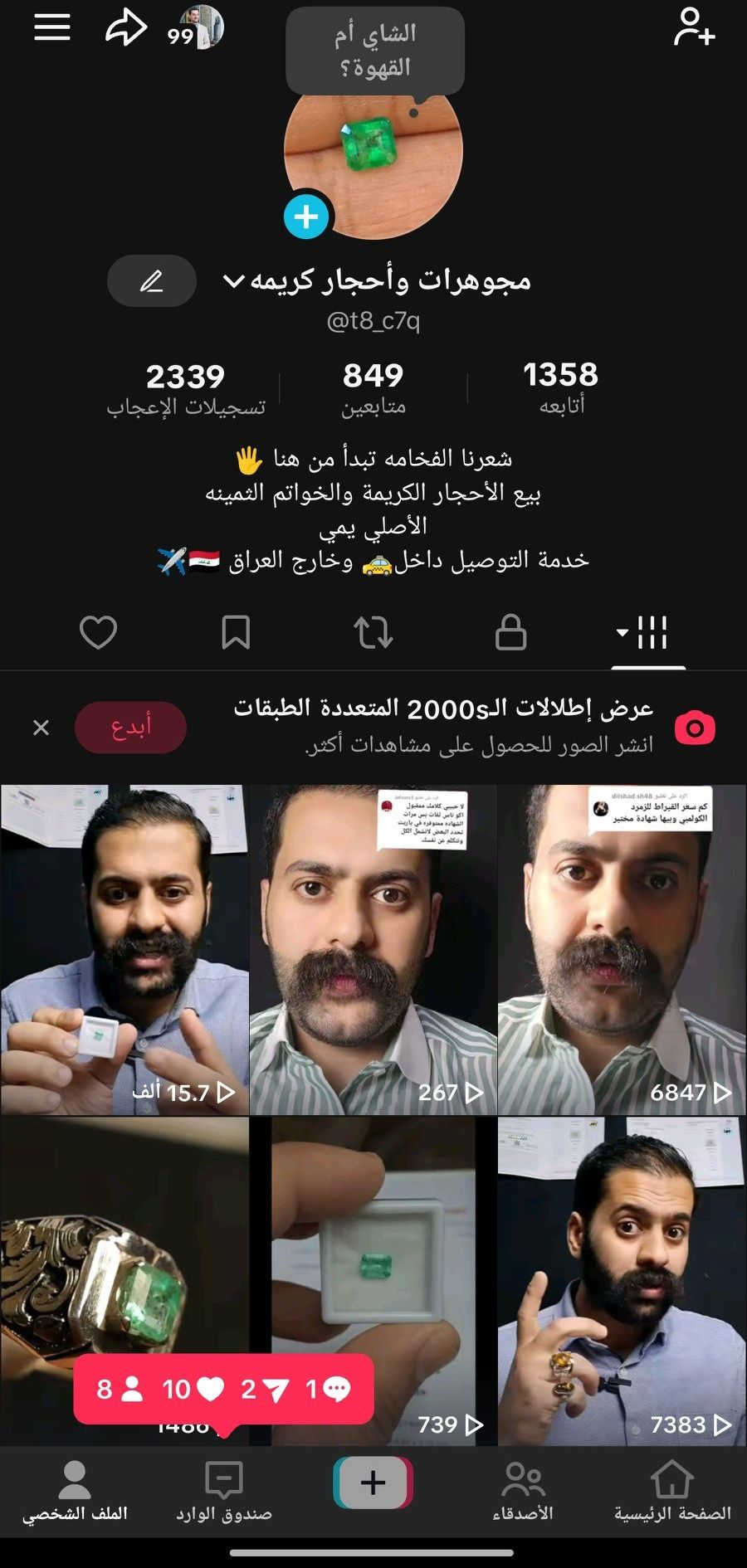Open صندوق الوارد inbox

tap(224, 1492)
